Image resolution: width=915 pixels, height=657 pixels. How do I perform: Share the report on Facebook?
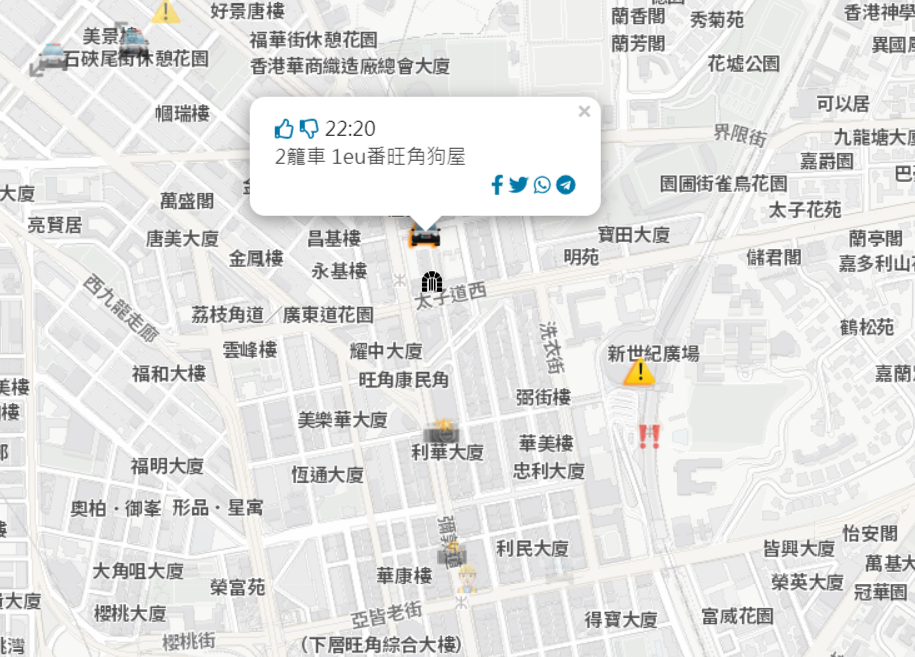pyautogui.click(x=497, y=184)
